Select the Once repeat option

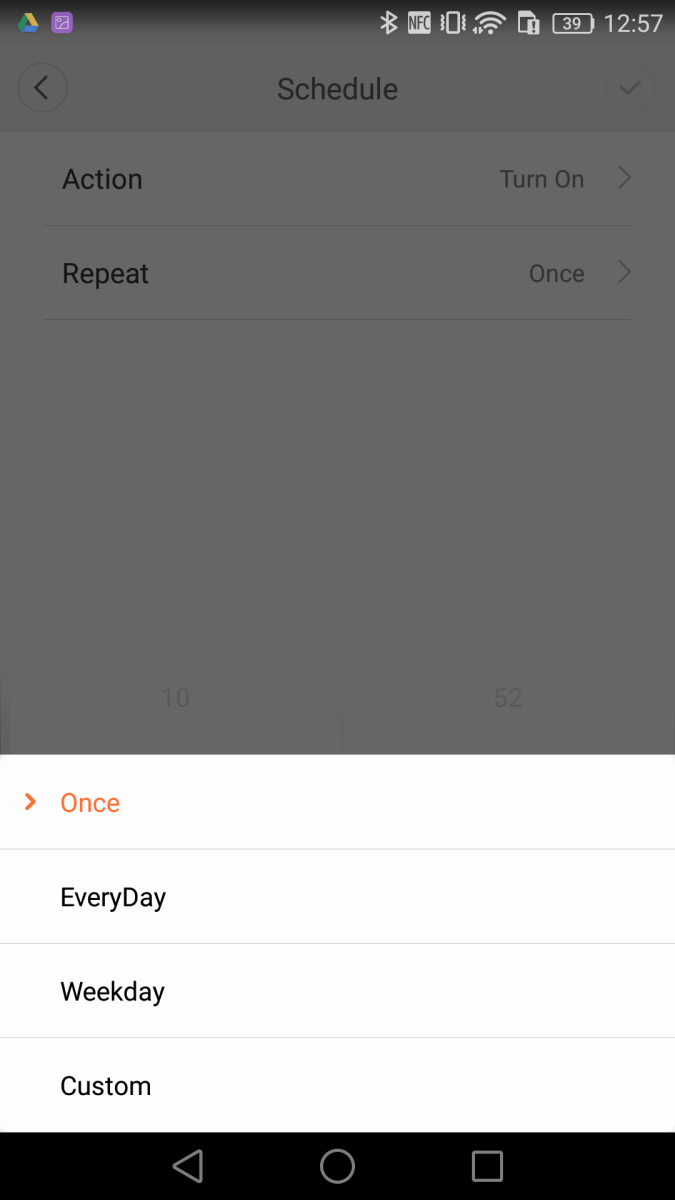(x=337, y=802)
